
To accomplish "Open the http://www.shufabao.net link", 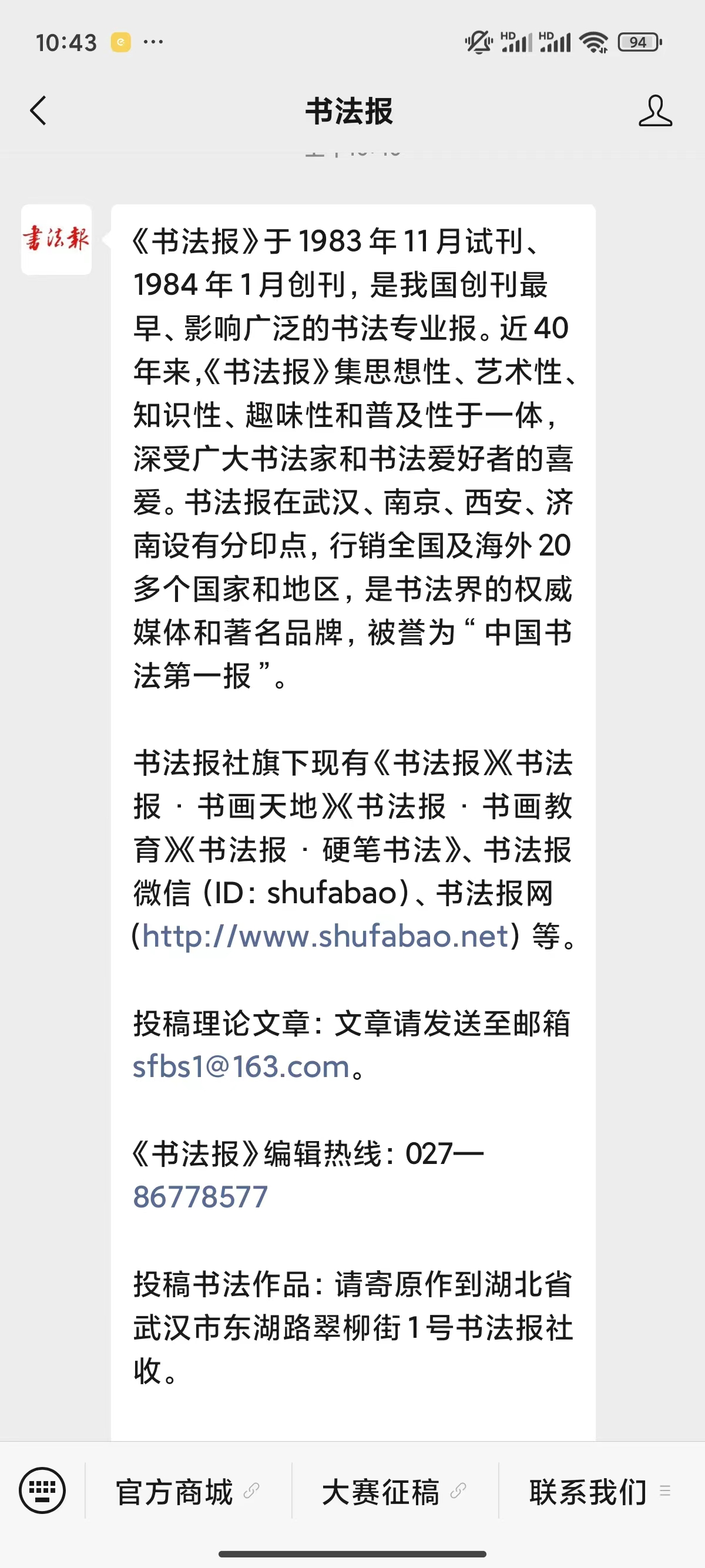I will (325, 937).
